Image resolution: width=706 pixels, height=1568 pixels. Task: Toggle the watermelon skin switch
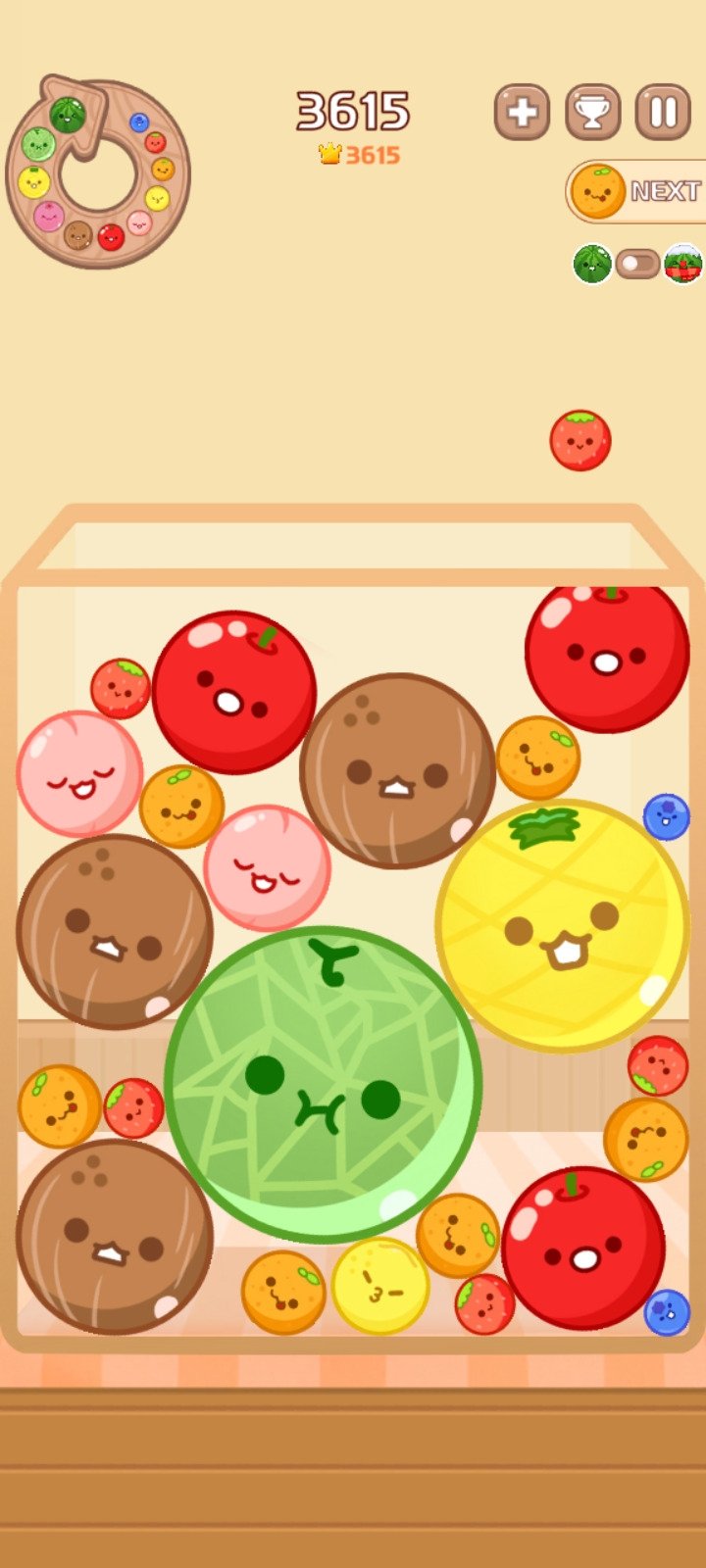click(637, 264)
